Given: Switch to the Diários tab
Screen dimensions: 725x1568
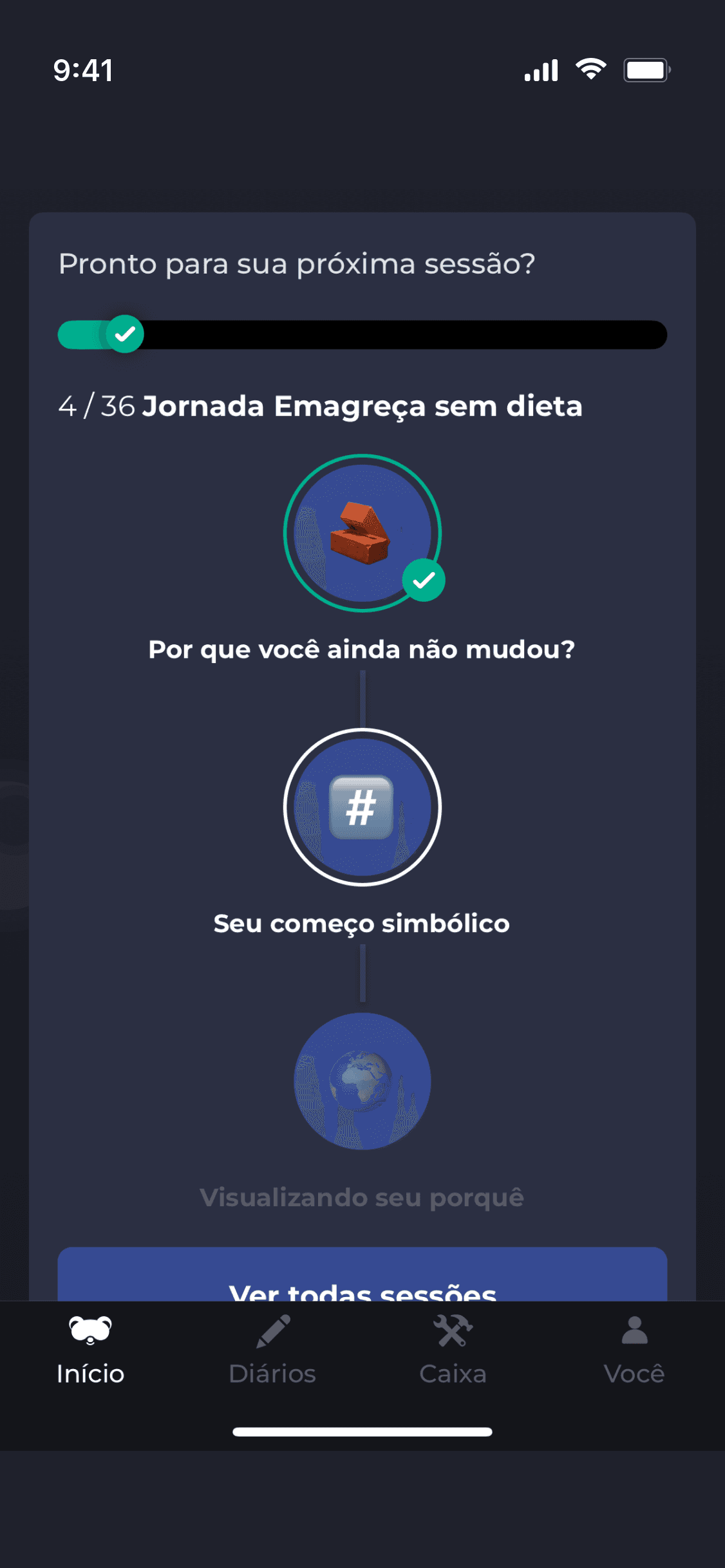Looking at the screenshot, I should pos(272,1350).
